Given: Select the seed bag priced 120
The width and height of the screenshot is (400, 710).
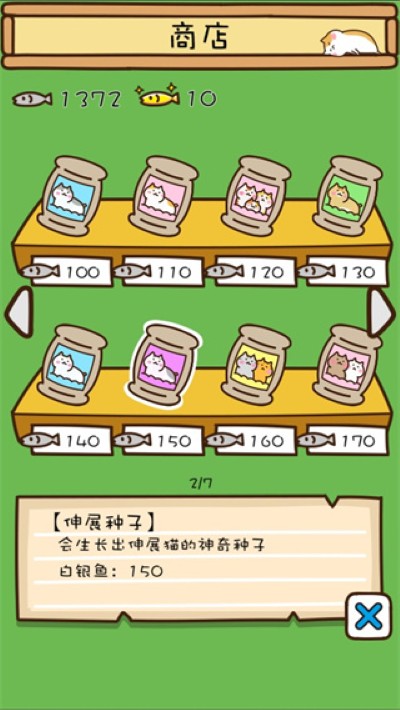Looking at the screenshot, I should [x=256, y=196].
